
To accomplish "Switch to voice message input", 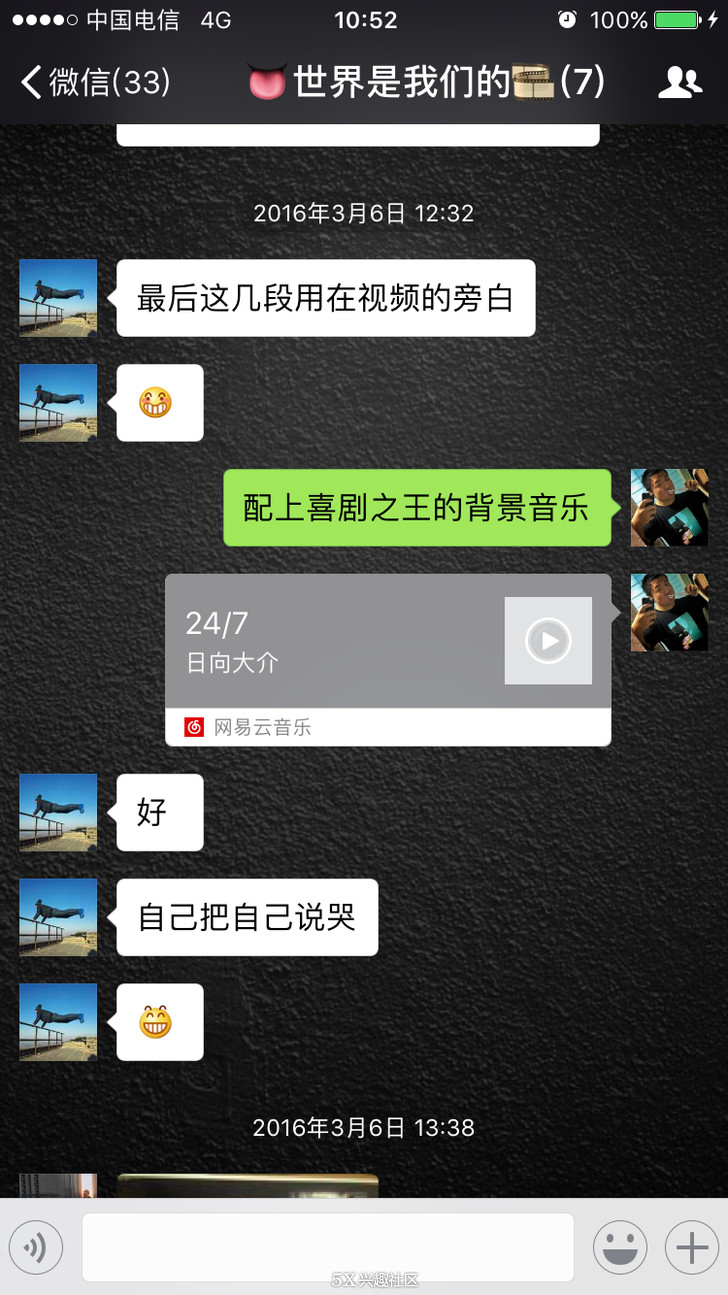I will [x=36, y=1247].
